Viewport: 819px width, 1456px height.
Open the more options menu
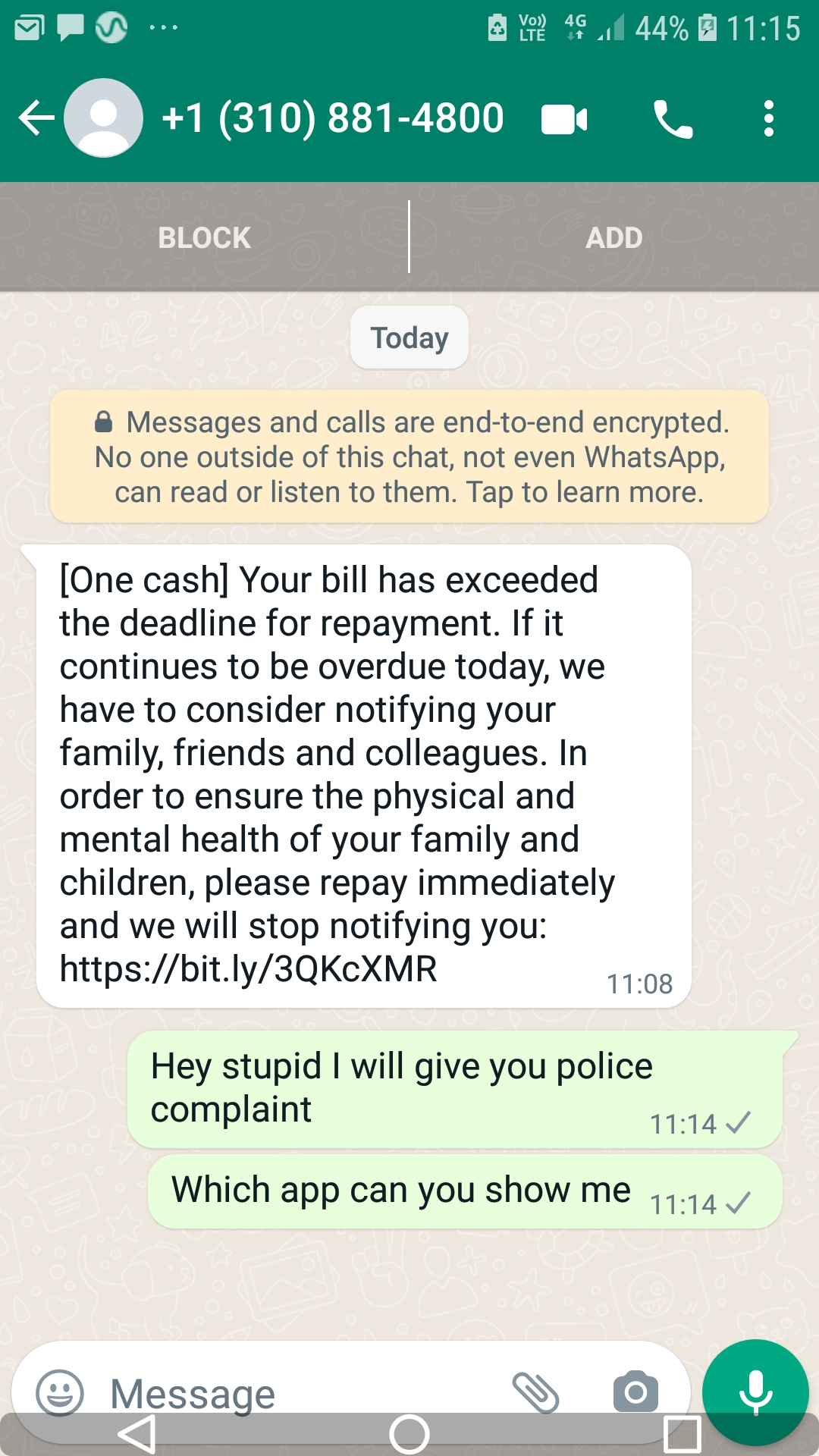pos(768,119)
